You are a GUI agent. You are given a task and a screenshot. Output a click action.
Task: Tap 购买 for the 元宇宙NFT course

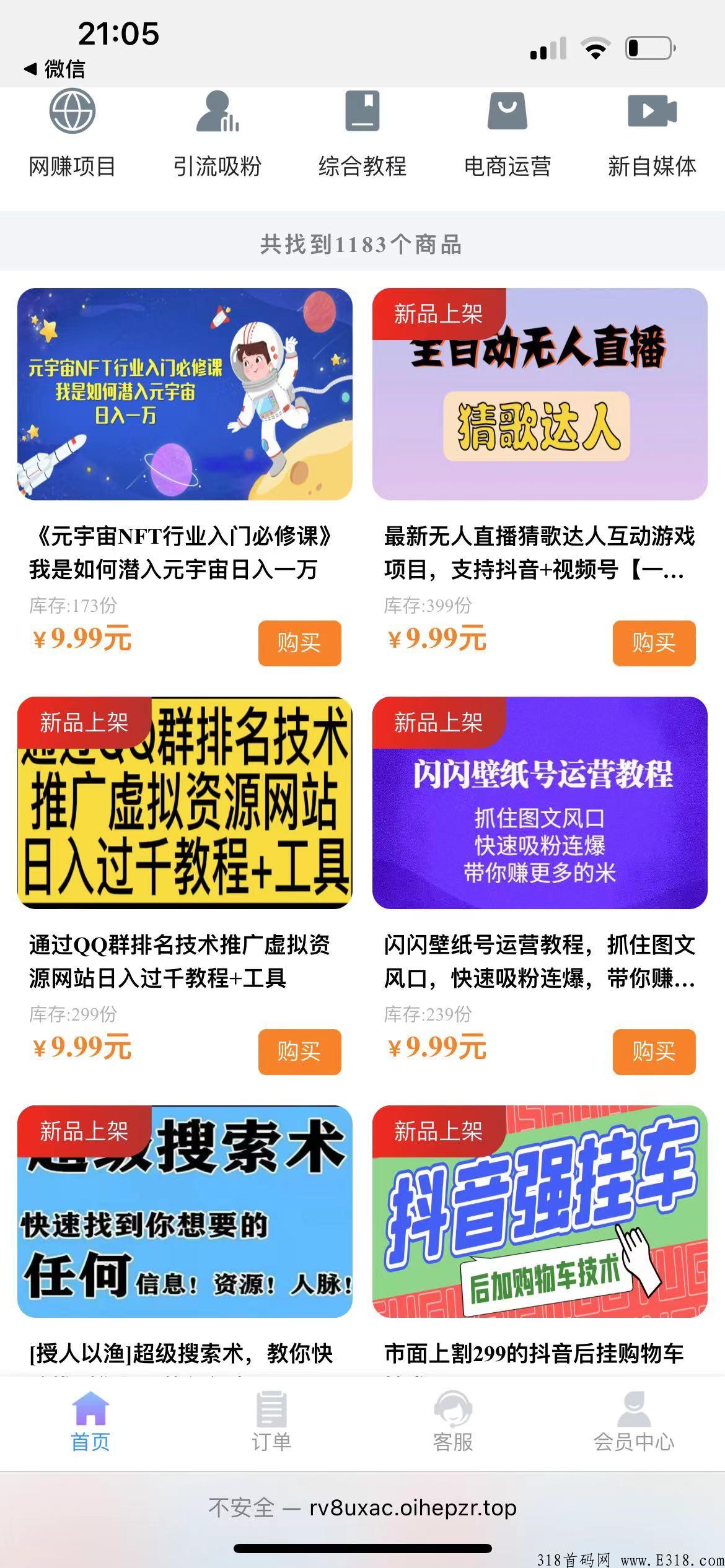[x=300, y=643]
